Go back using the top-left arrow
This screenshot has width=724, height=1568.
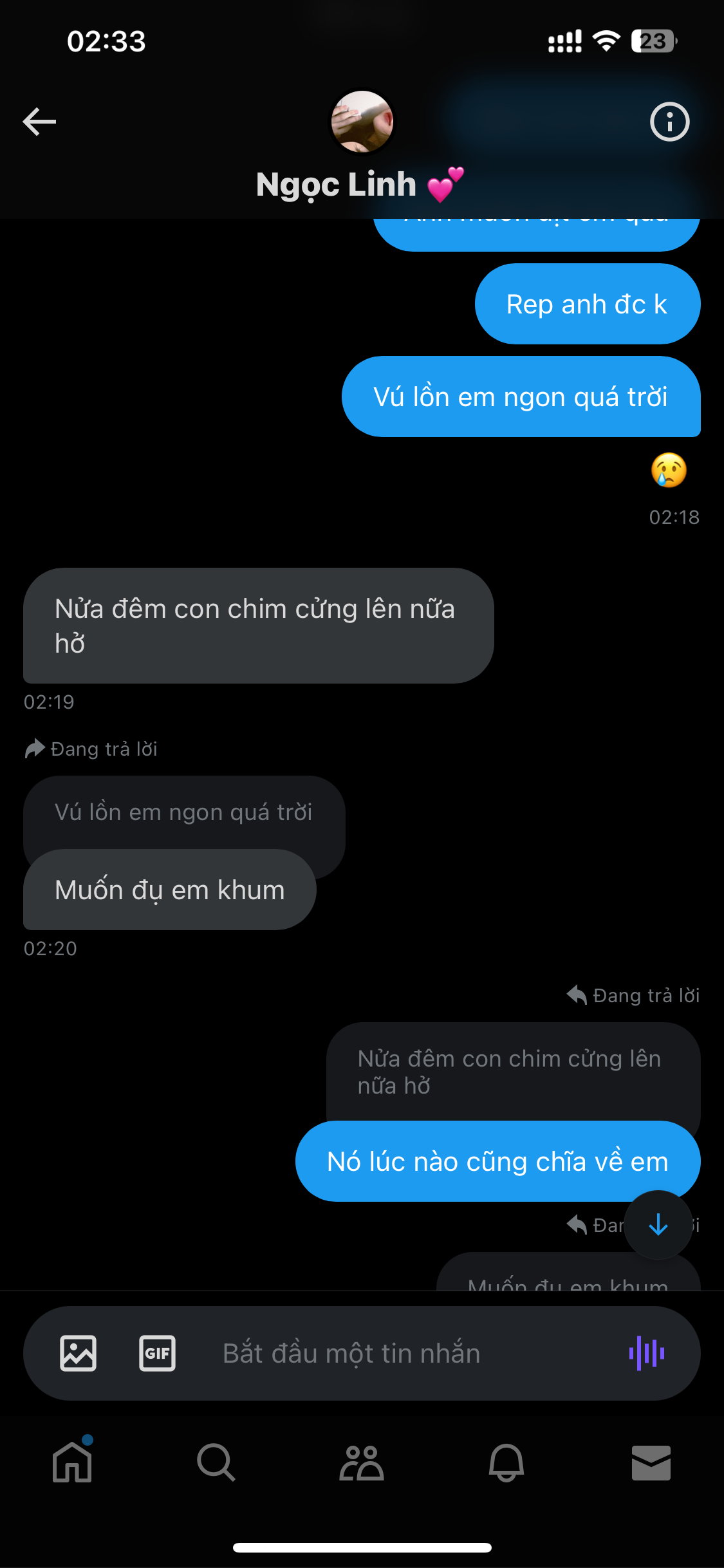[x=40, y=122]
